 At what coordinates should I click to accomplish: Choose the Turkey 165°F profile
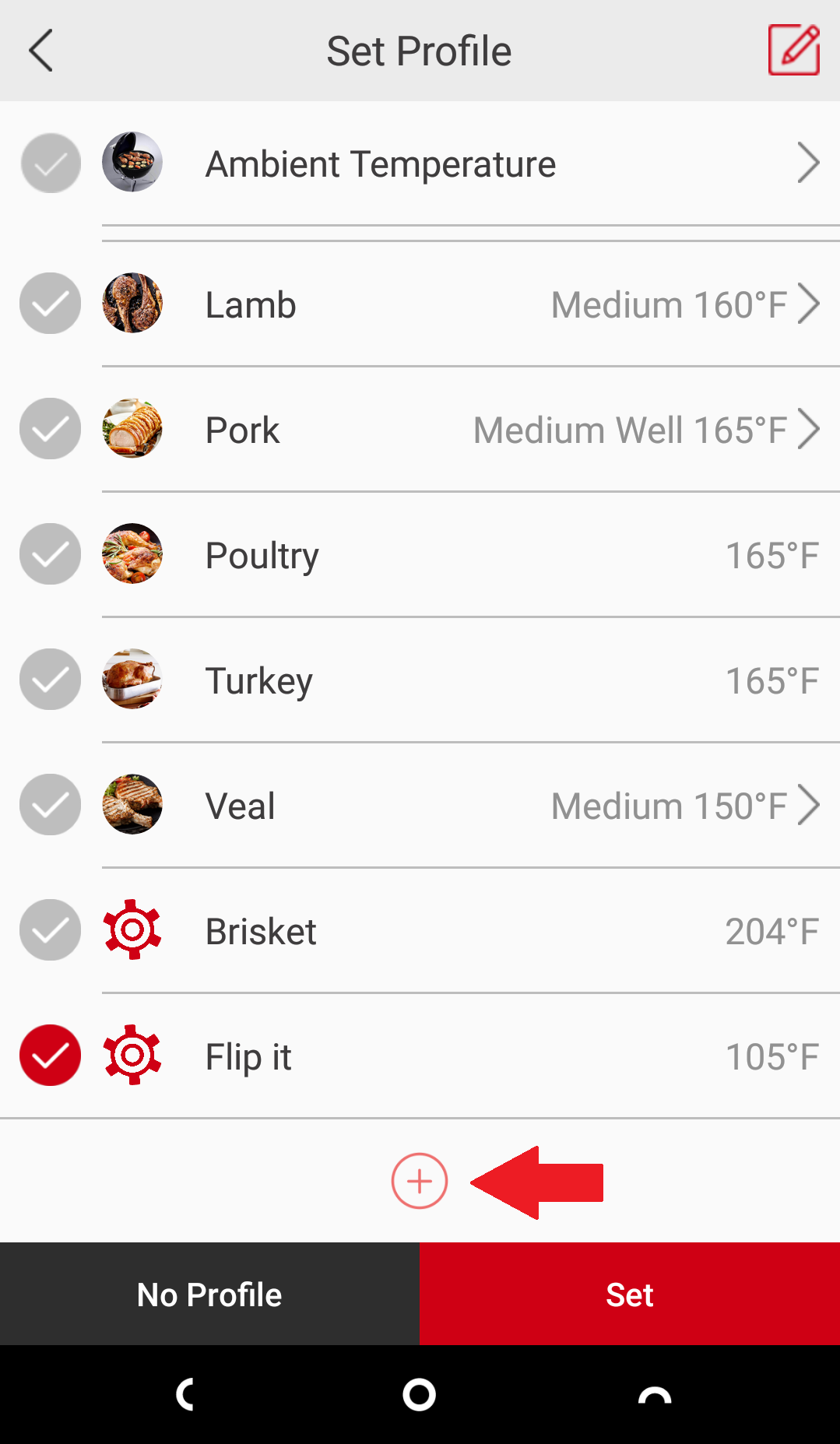[420, 680]
